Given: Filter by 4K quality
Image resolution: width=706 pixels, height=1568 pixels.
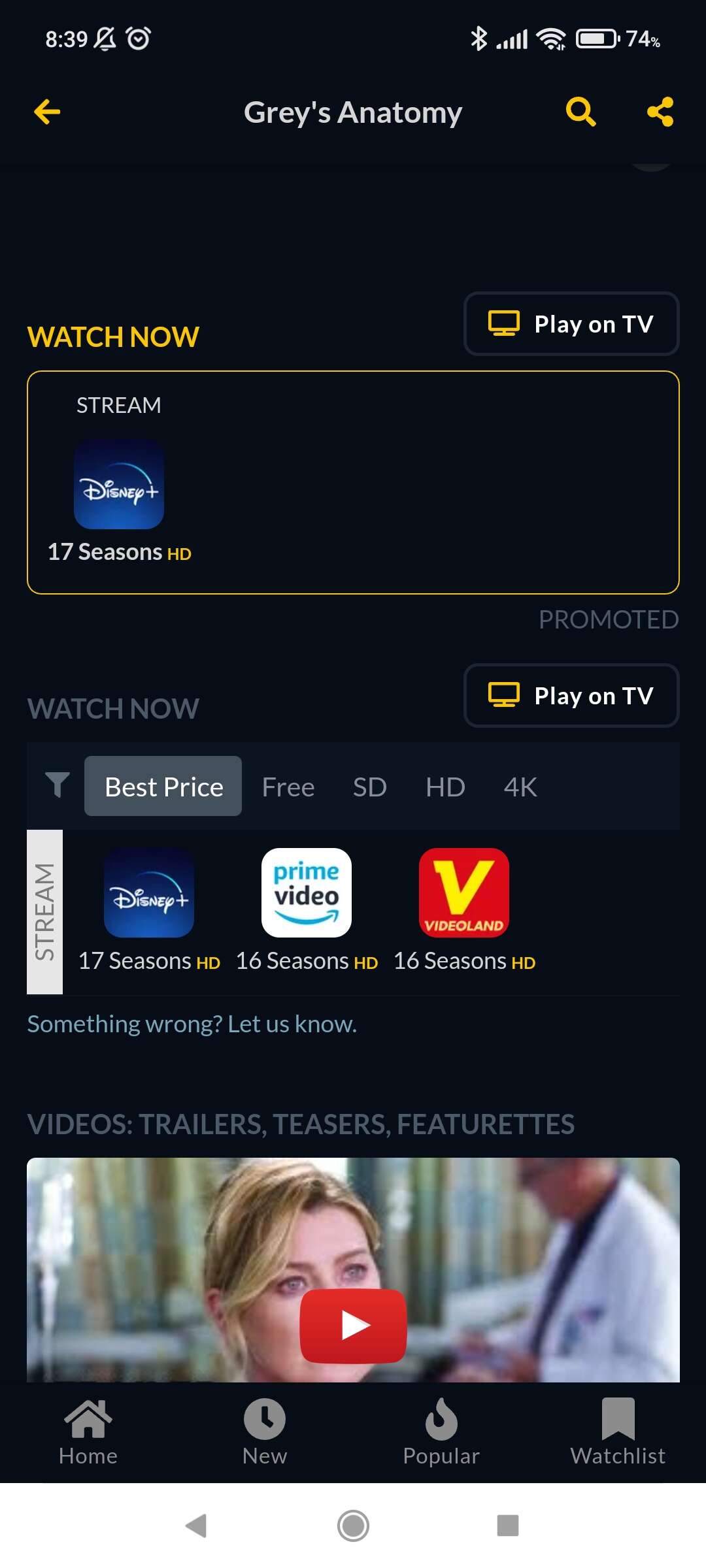Looking at the screenshot, I should [x=520, y=787].
